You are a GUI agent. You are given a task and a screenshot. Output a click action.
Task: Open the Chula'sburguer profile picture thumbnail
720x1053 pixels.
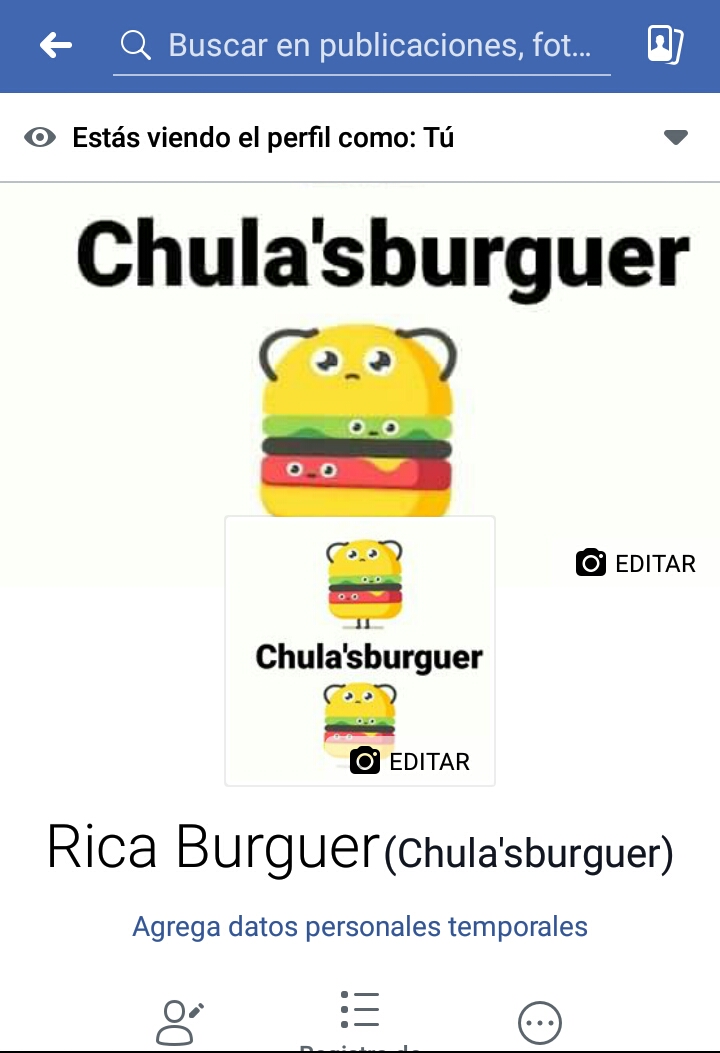[x=360, y=650]
